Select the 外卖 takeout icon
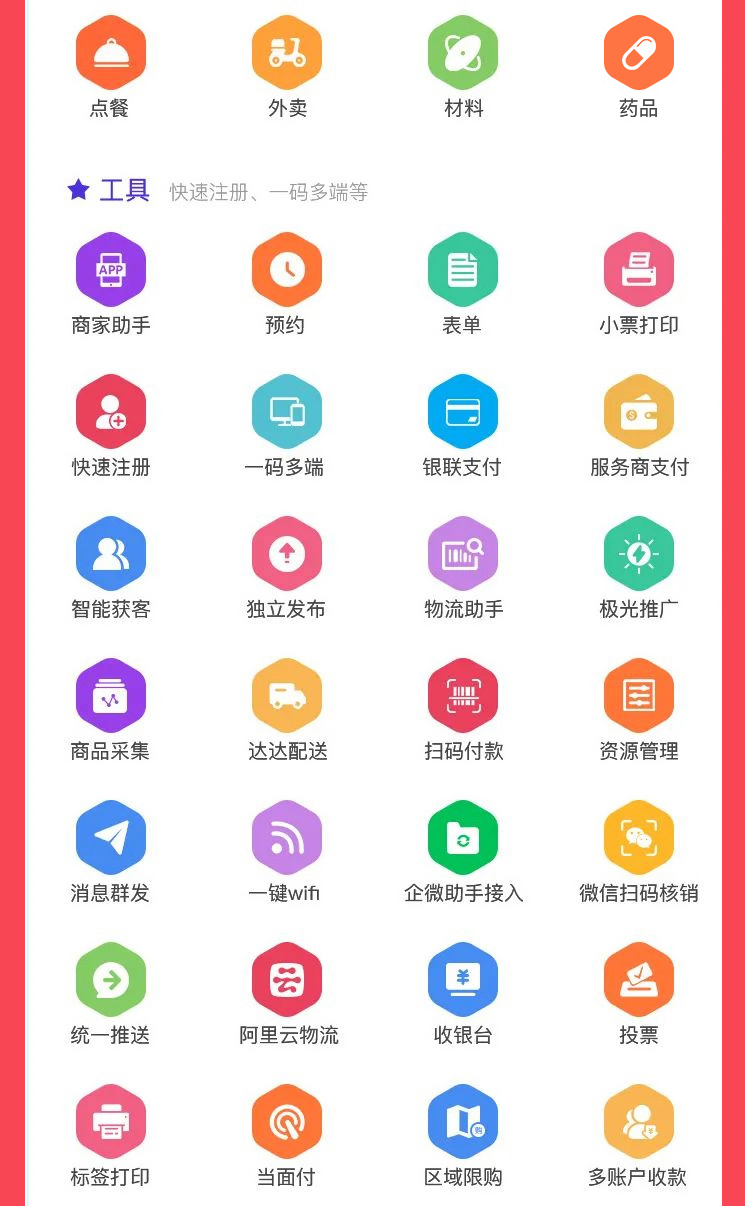 pyautogui.click(x=287, y=53)
